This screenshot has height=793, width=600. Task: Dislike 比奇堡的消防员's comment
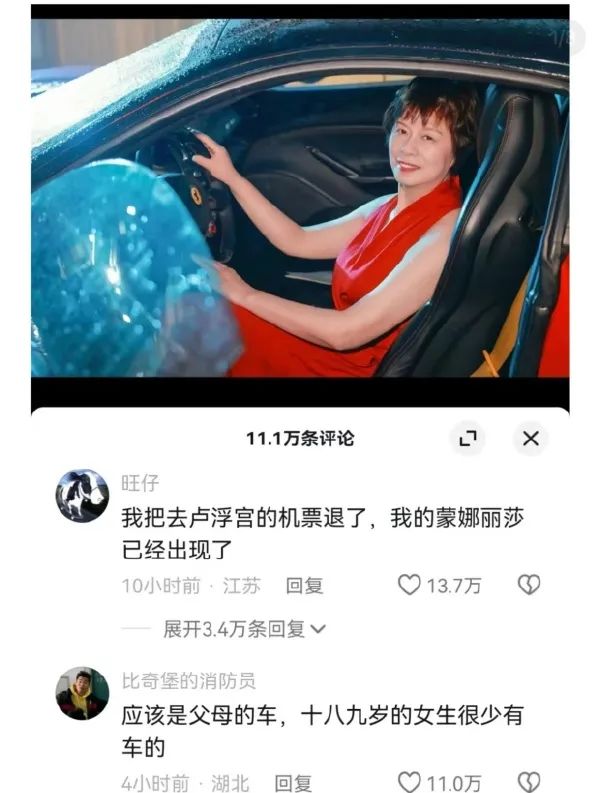point(528,782)
